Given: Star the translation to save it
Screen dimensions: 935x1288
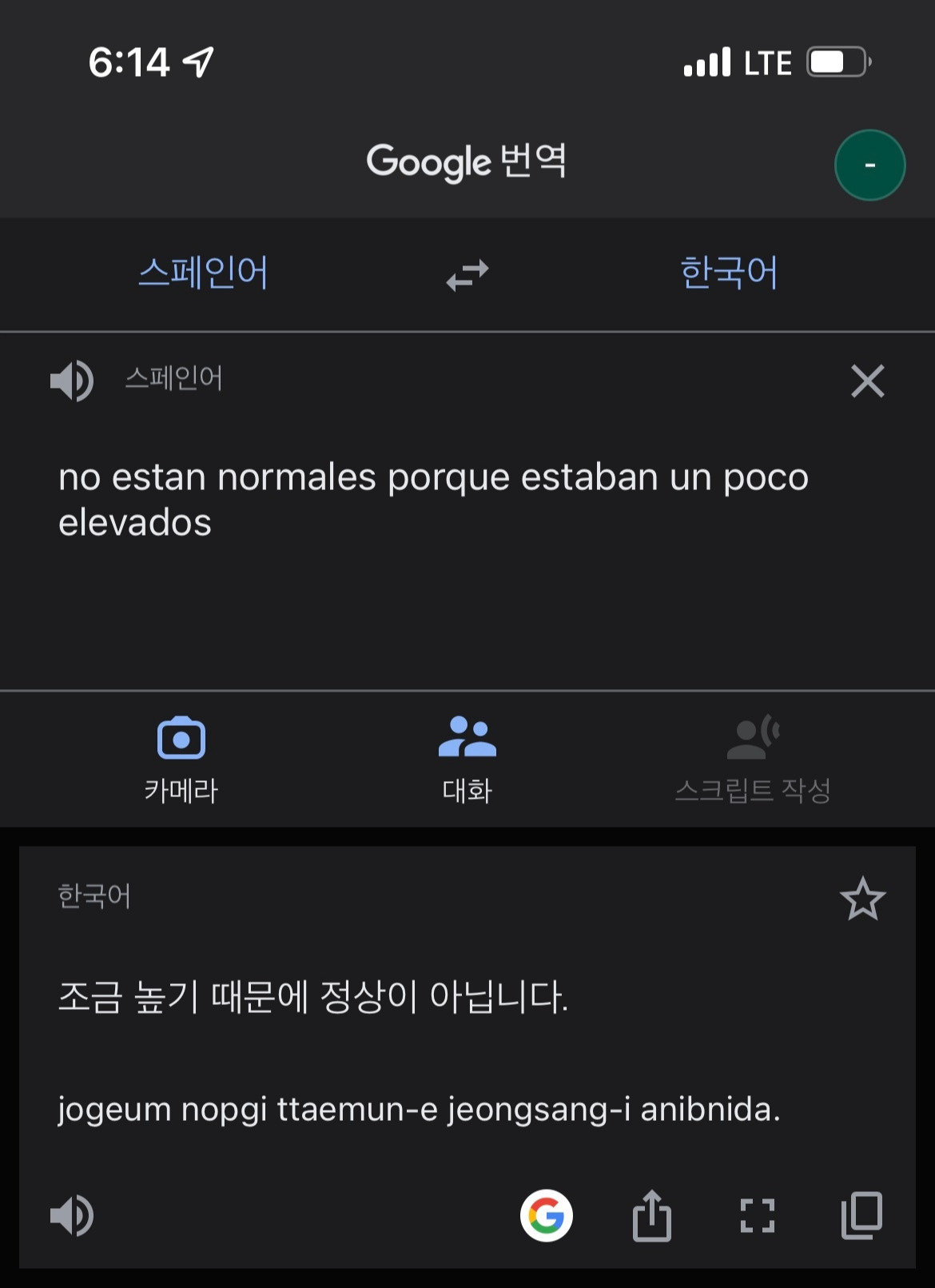Looking at the screenshot, I should [863, 900].
